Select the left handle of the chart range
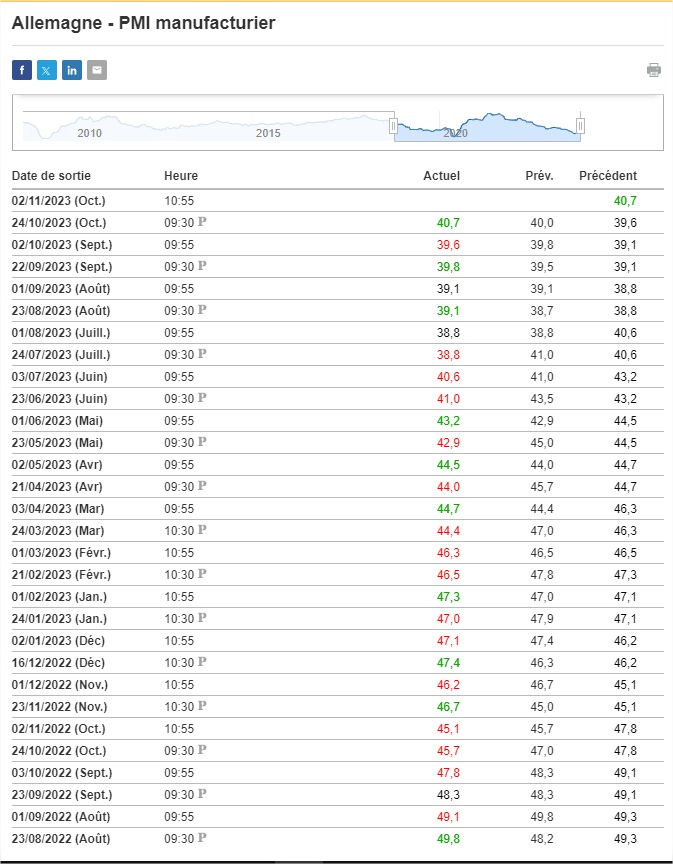The image size is (673, 864). [394, 126]
